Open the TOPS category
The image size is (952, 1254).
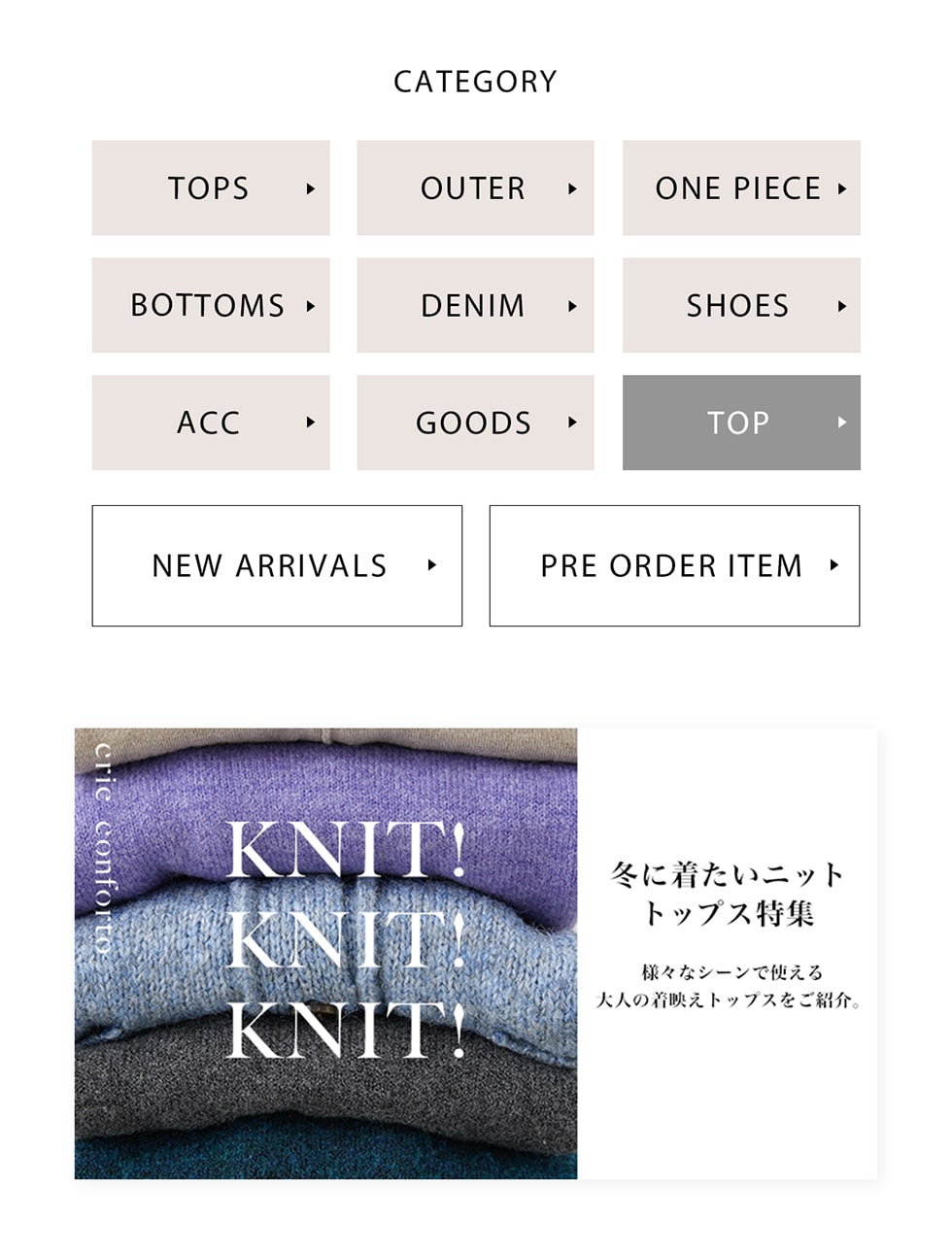211,187
